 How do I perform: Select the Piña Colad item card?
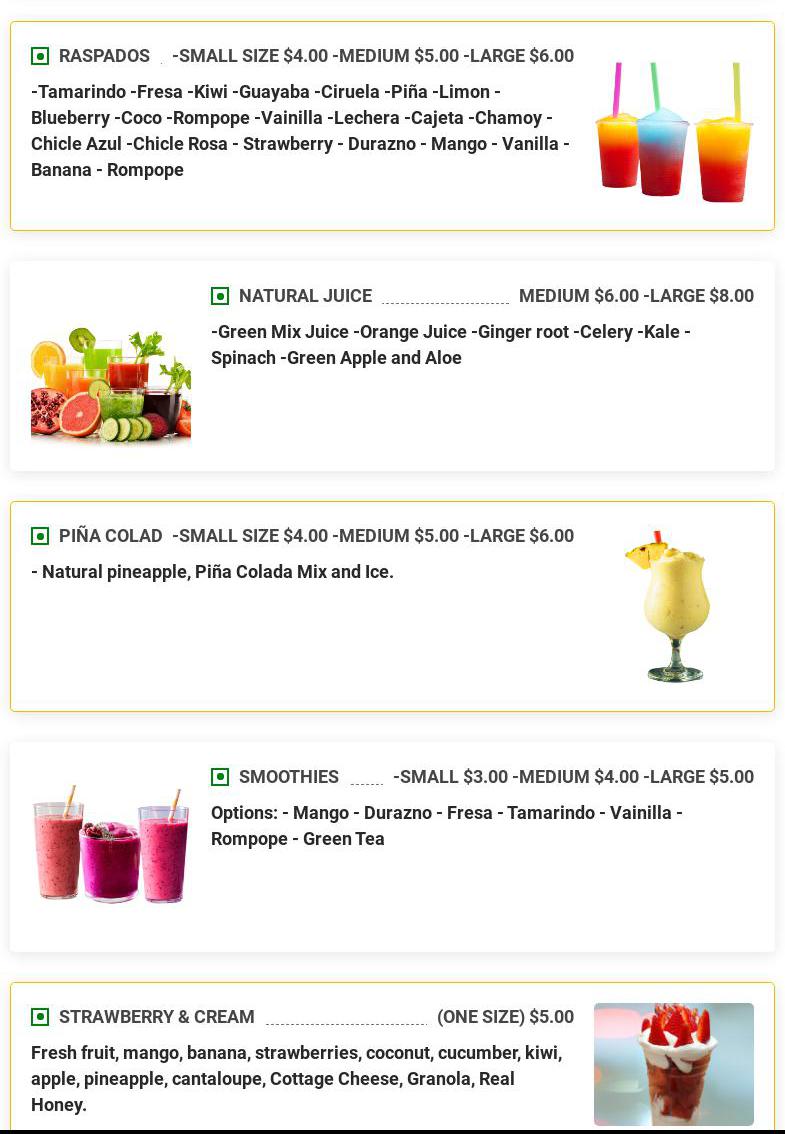pyautogui.click(x=392, y=606)
